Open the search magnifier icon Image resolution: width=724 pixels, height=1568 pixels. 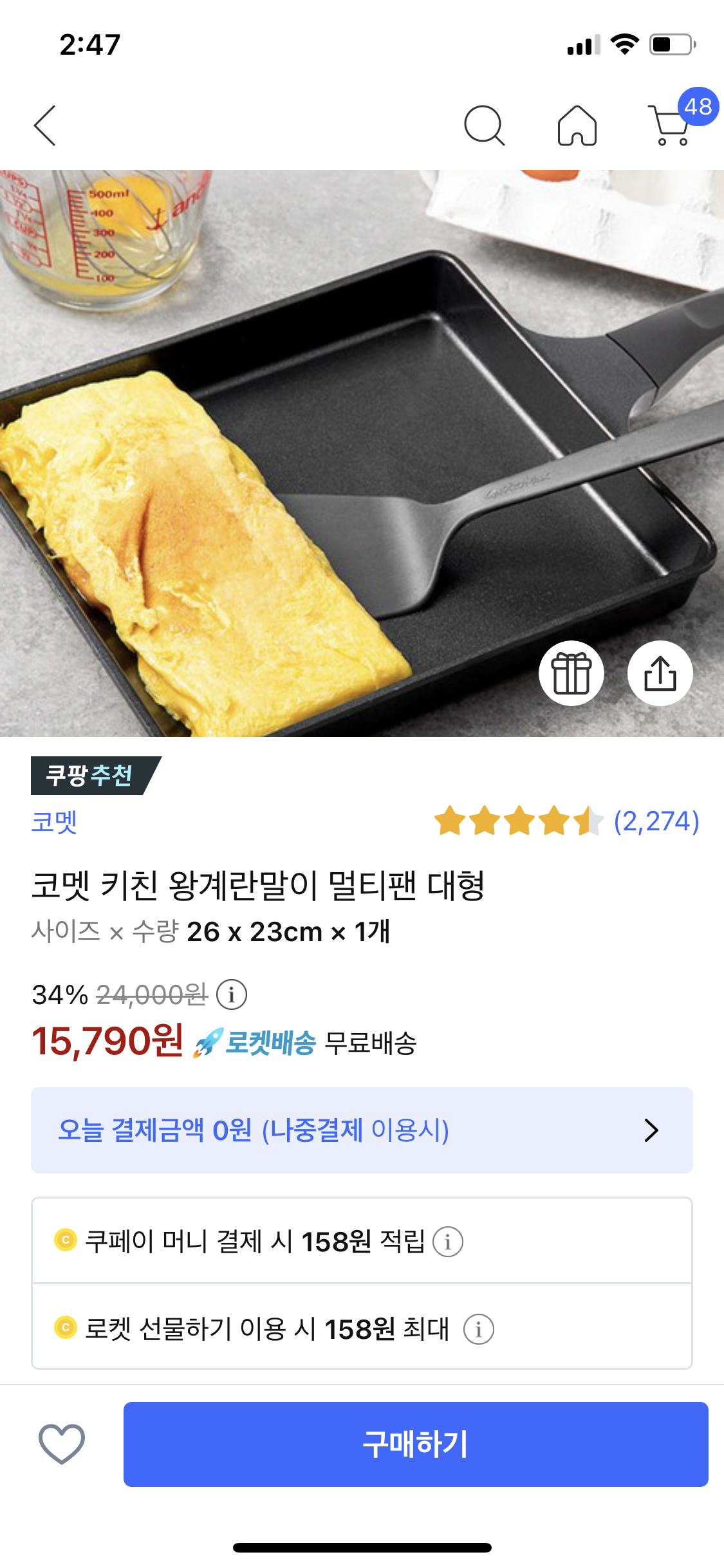pos(484,126)
